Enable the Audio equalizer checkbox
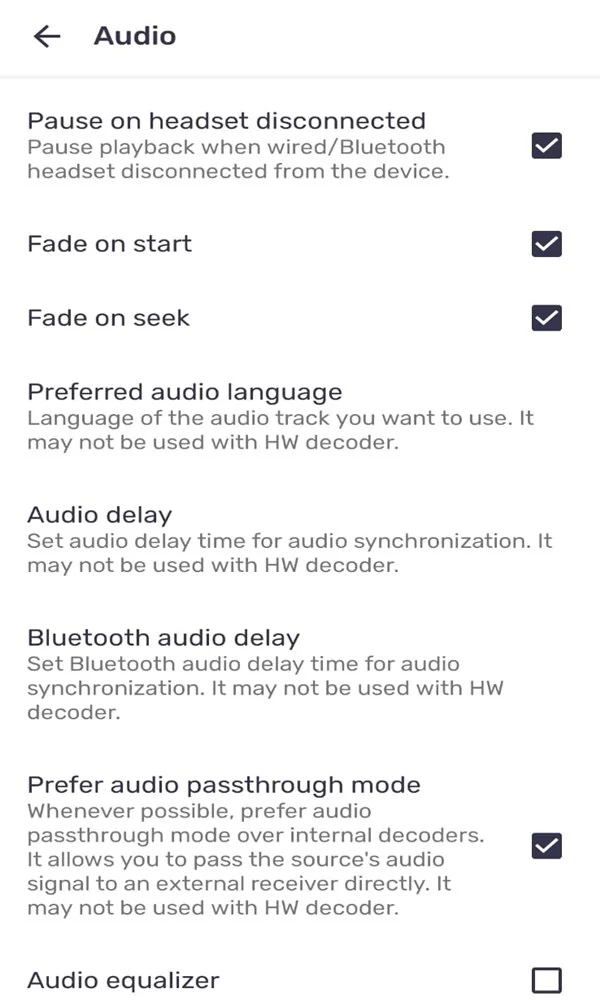The image size is (600, 1000). pos(546,980)
